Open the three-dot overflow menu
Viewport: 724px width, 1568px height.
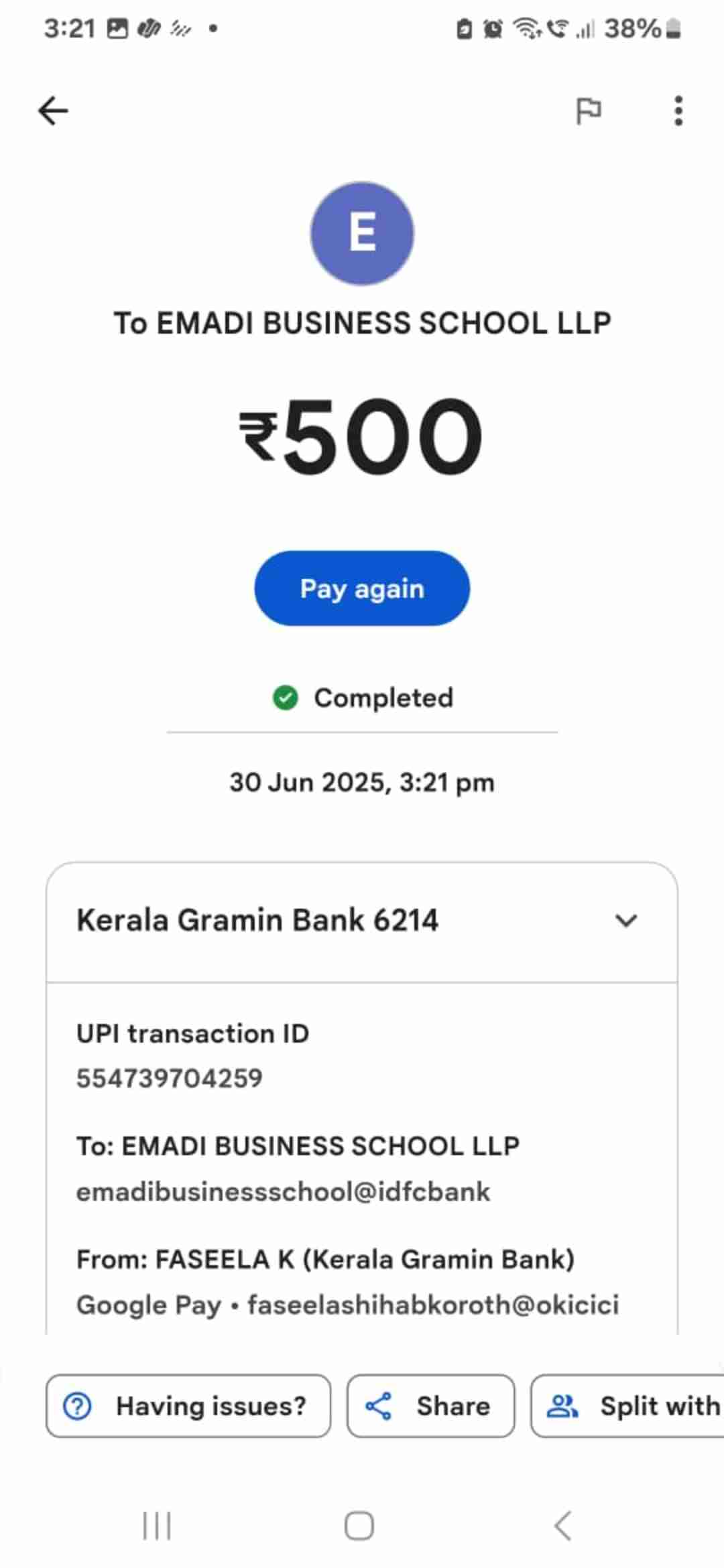[678, 111]
